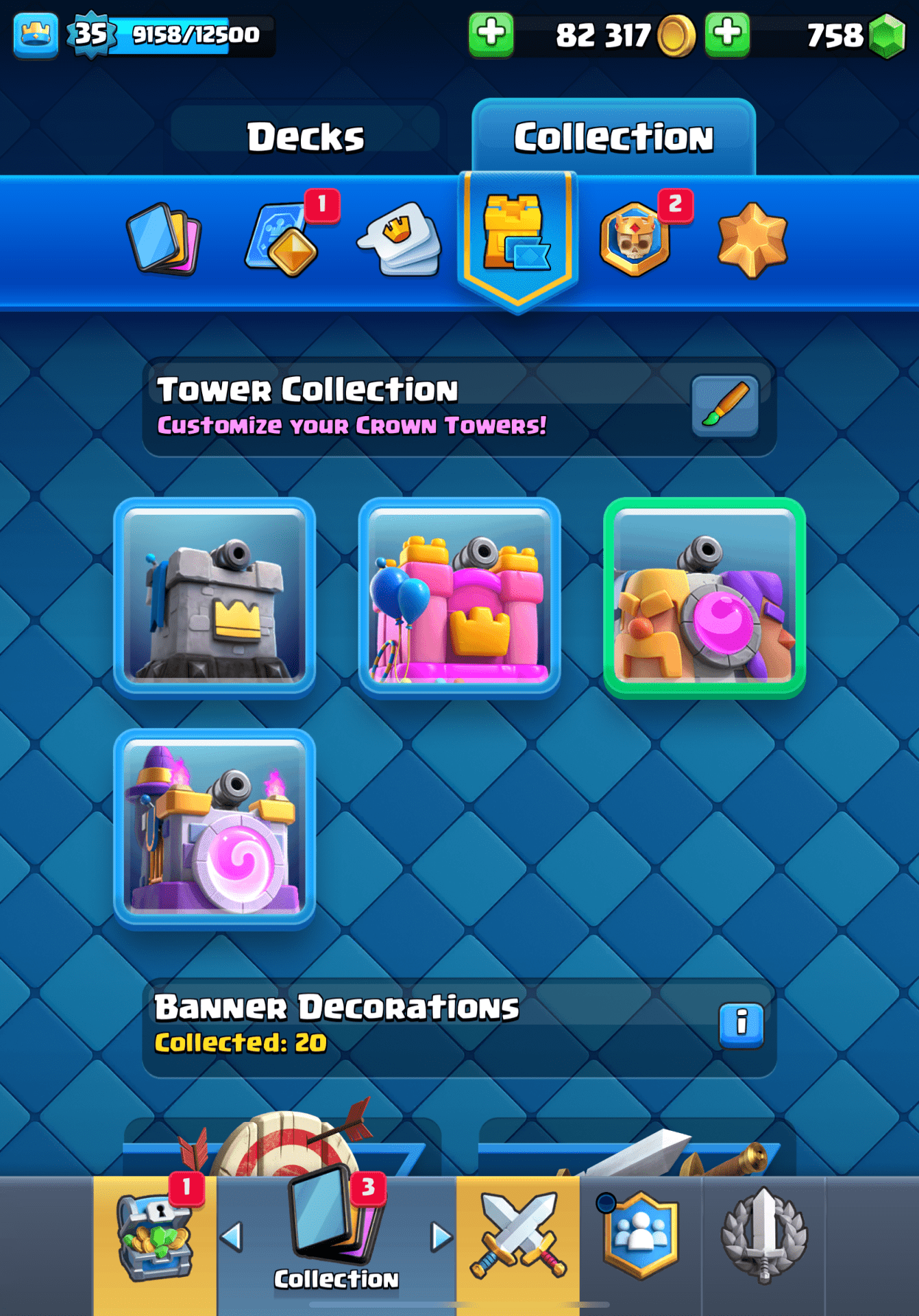This screenshot has height=1316, width=919.
Task: Open the emotes collection icon tab
Action: pyautogui.click(x=400, y=239)
